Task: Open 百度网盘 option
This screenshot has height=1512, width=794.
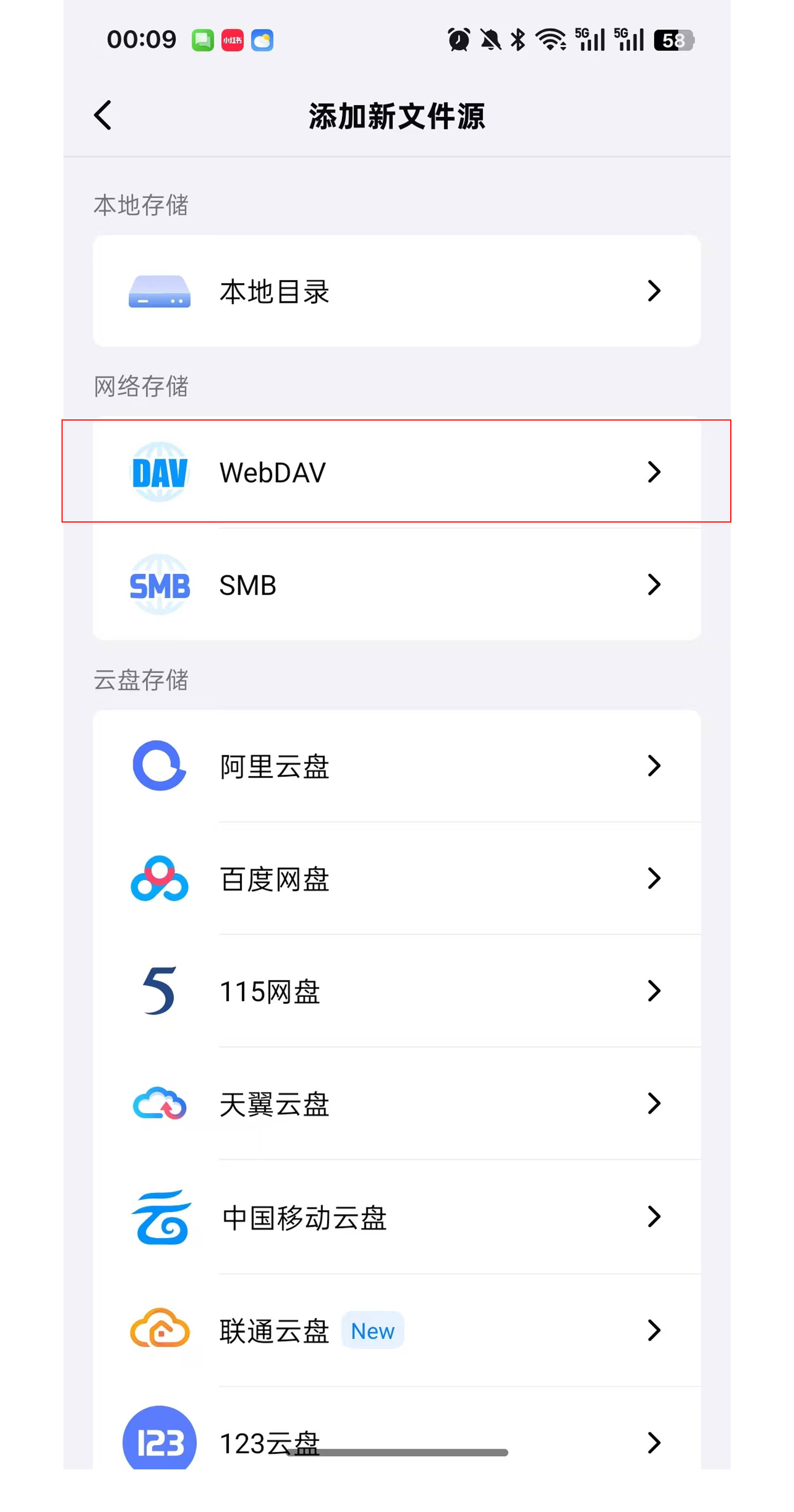Action: point(396,879)
